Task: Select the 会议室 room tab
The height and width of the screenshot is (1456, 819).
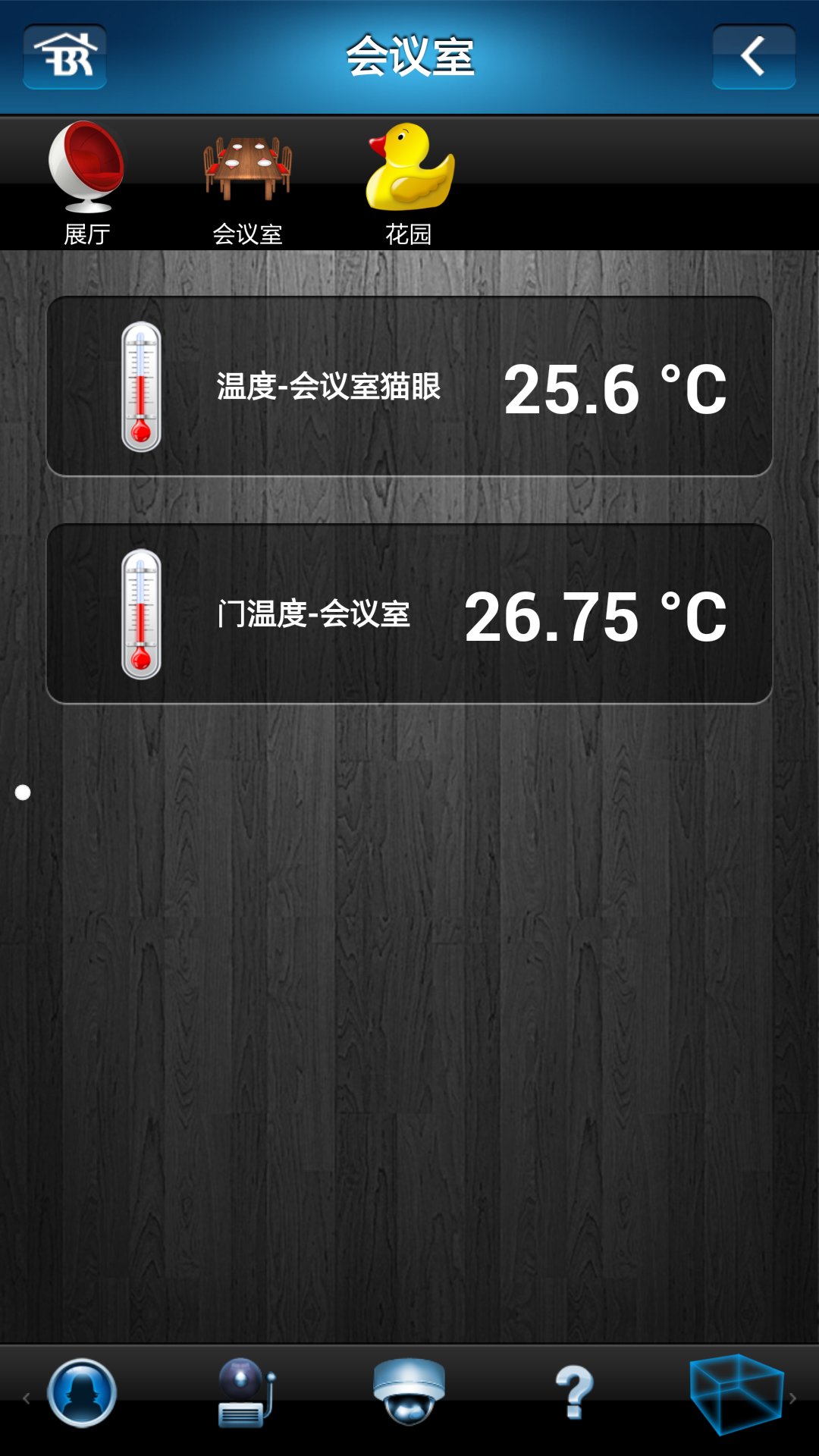Action: point(247,184)
